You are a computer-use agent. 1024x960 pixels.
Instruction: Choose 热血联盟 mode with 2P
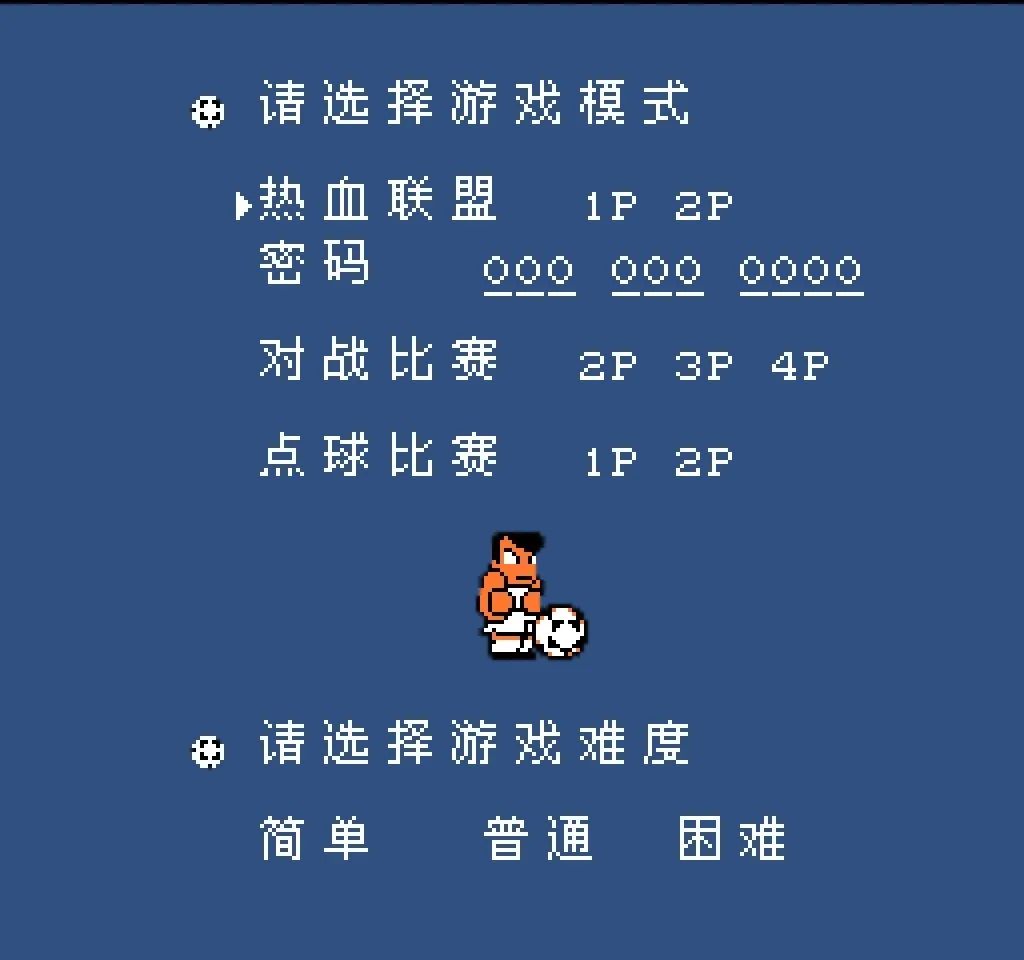703,207
